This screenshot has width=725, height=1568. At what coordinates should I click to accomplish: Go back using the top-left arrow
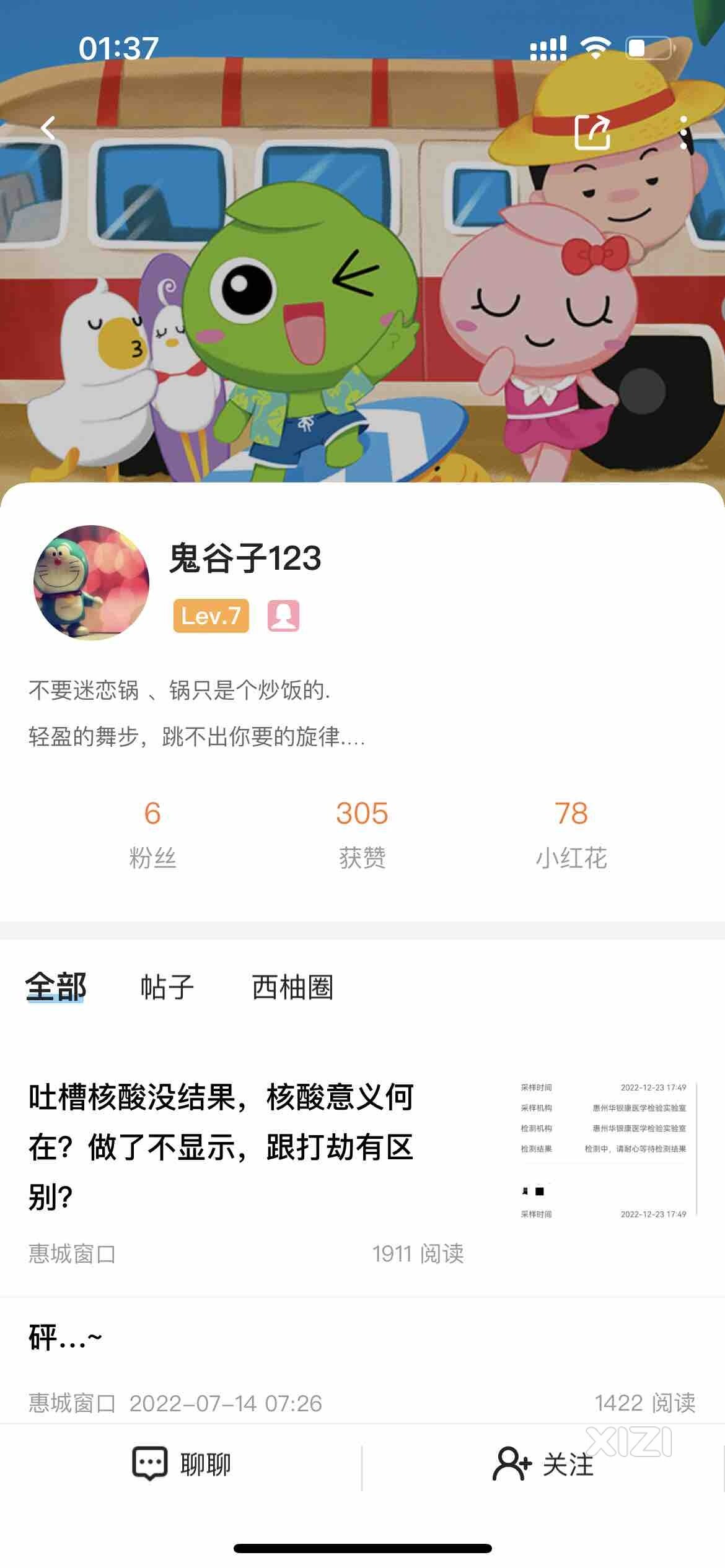coord(48,129)
